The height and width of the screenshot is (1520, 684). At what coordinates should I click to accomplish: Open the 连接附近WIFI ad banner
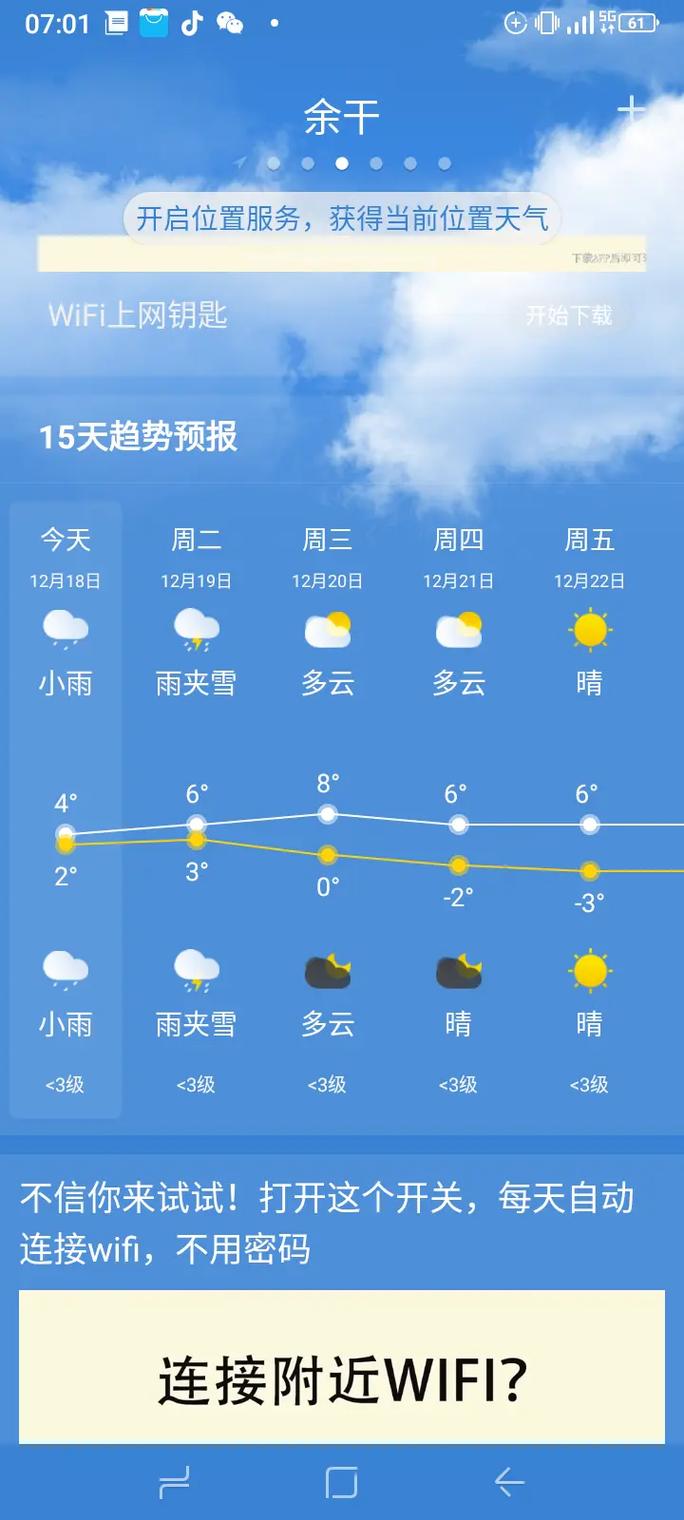342,1366
